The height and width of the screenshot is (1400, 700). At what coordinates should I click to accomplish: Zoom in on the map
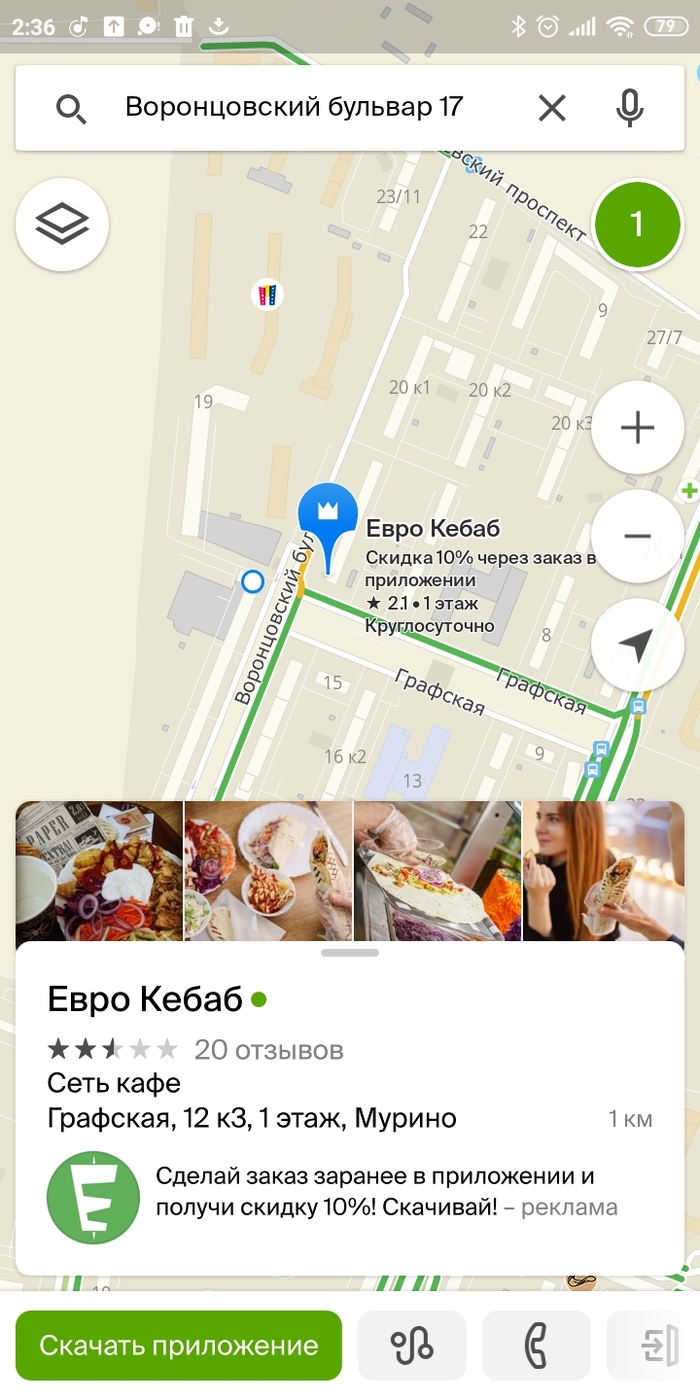[637, 428]
